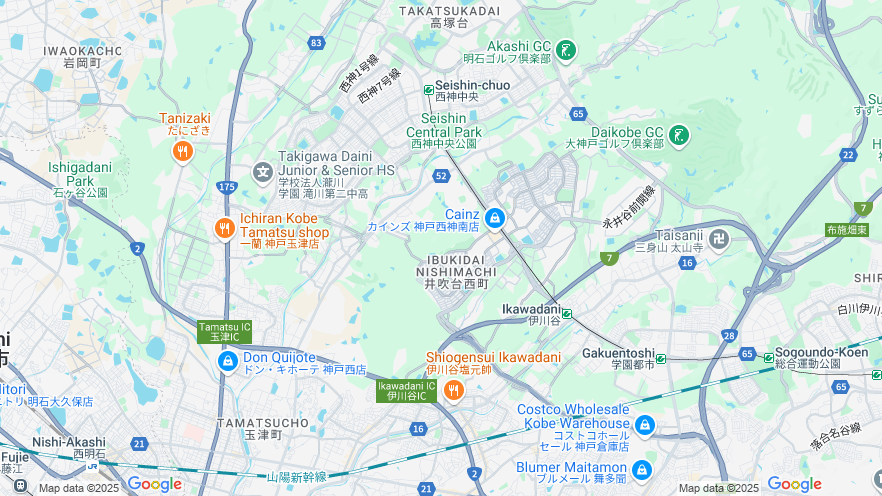The width and height of the screenshot is (882, 496).
Task: Select the Shiogensui Ikawadani restaurant pin
Action: [x=454, y=389]
